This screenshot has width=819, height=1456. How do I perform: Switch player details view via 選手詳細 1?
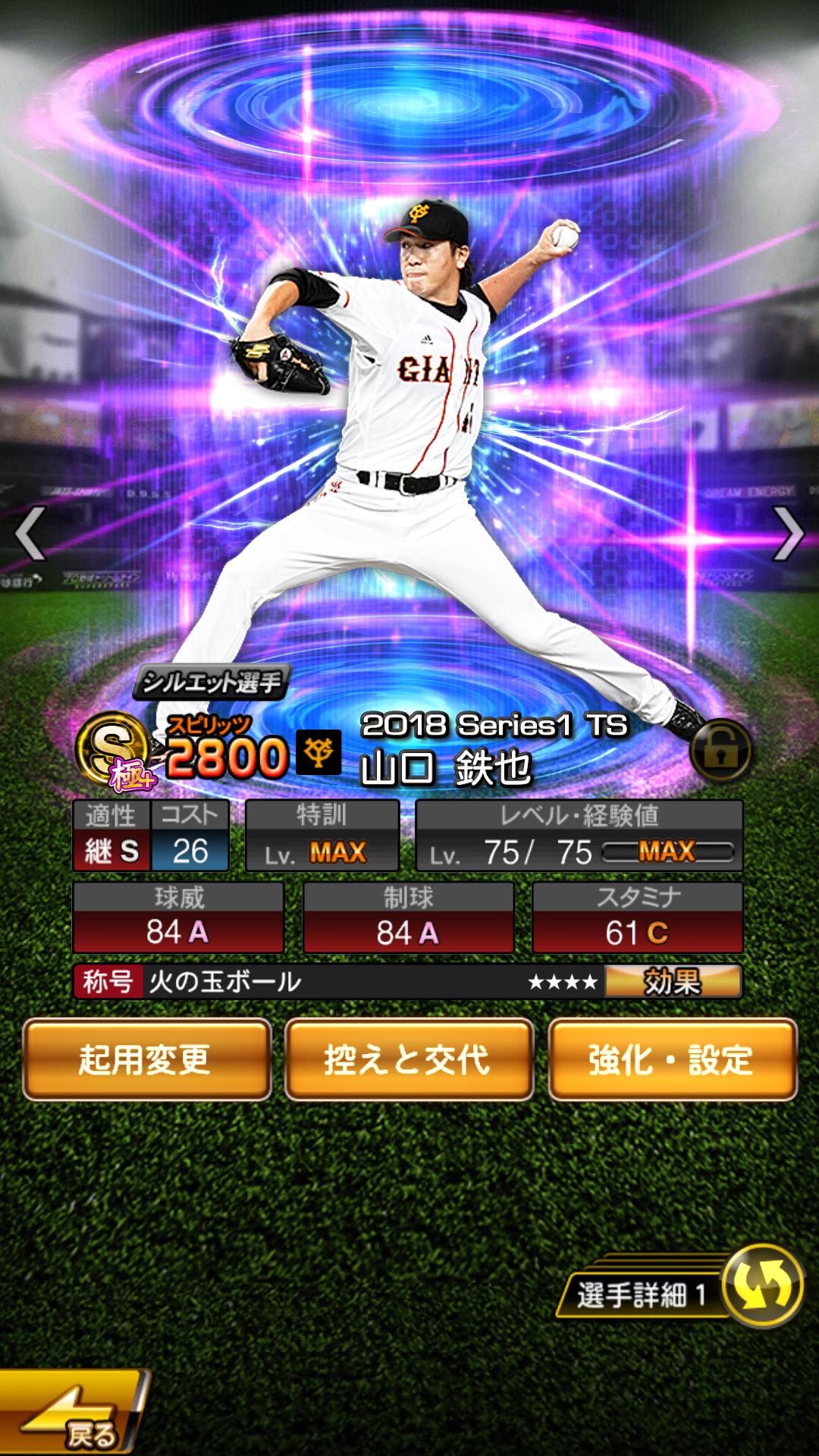(681, 1286)
